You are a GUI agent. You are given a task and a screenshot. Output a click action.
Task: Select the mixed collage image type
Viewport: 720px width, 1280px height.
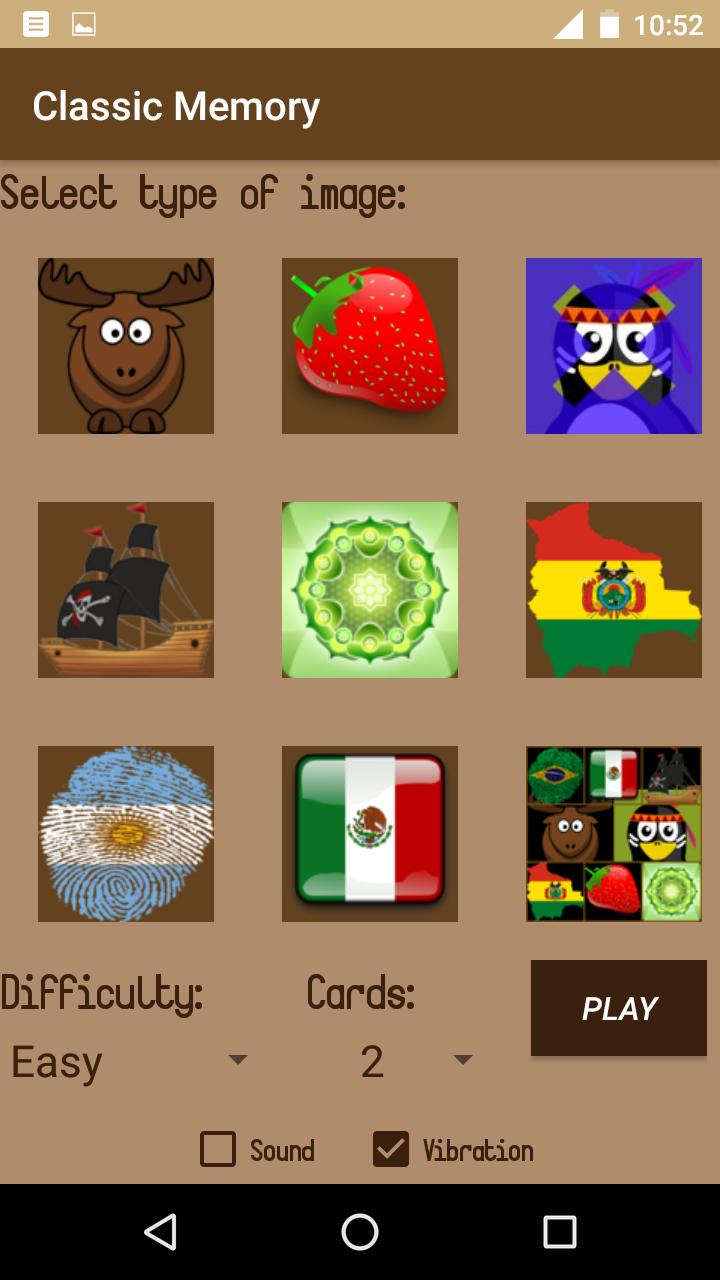(x=614, y=834)
